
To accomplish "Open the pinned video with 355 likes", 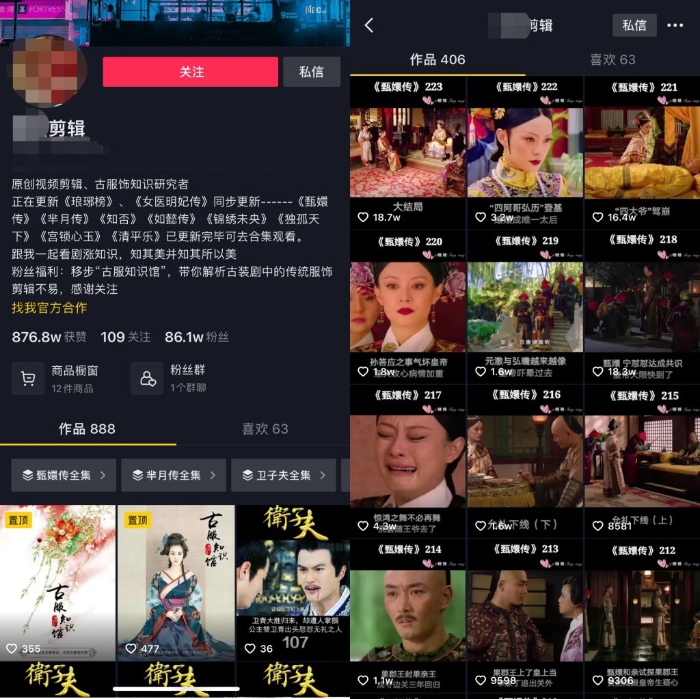I will [x=57, y=580].
